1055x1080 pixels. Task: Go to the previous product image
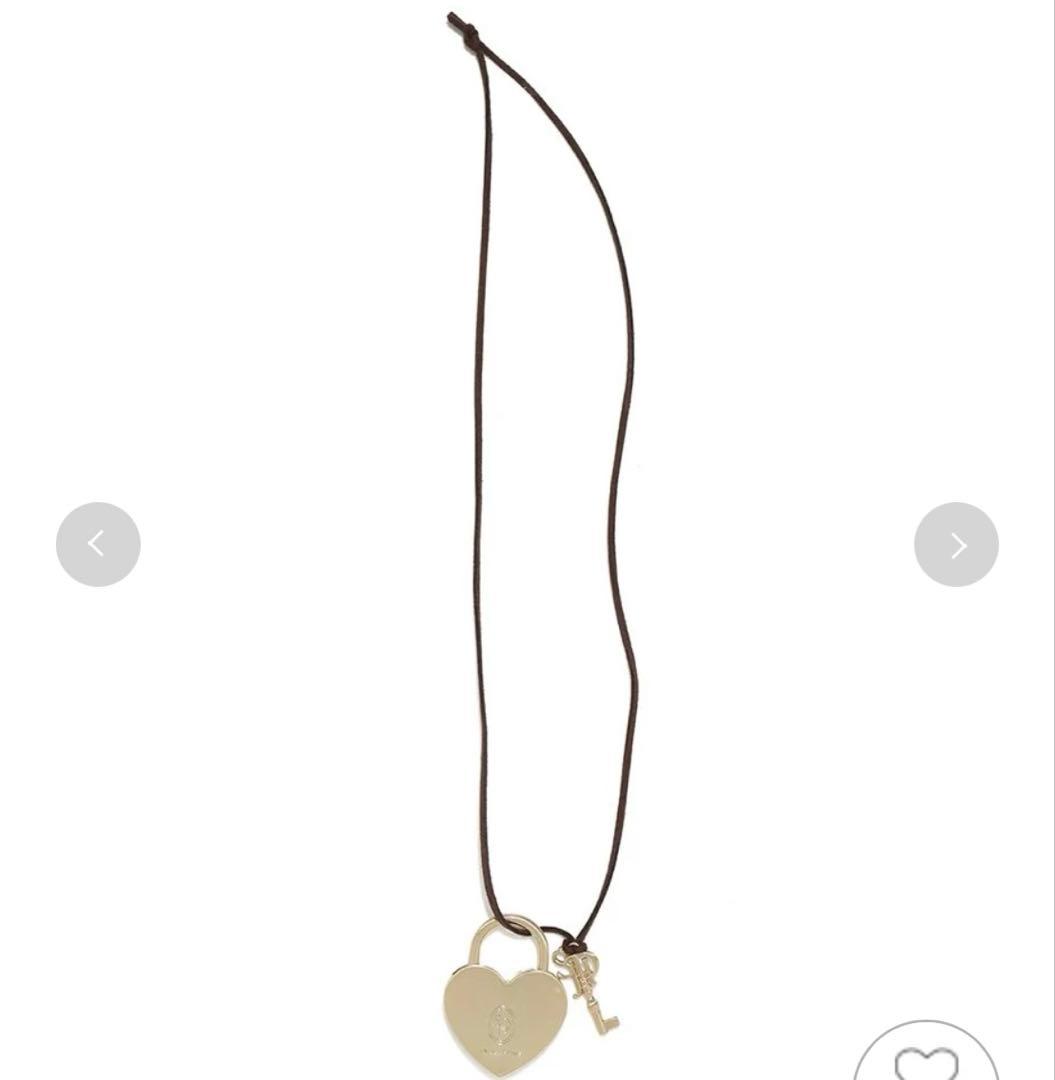click(x=98, y=544)
